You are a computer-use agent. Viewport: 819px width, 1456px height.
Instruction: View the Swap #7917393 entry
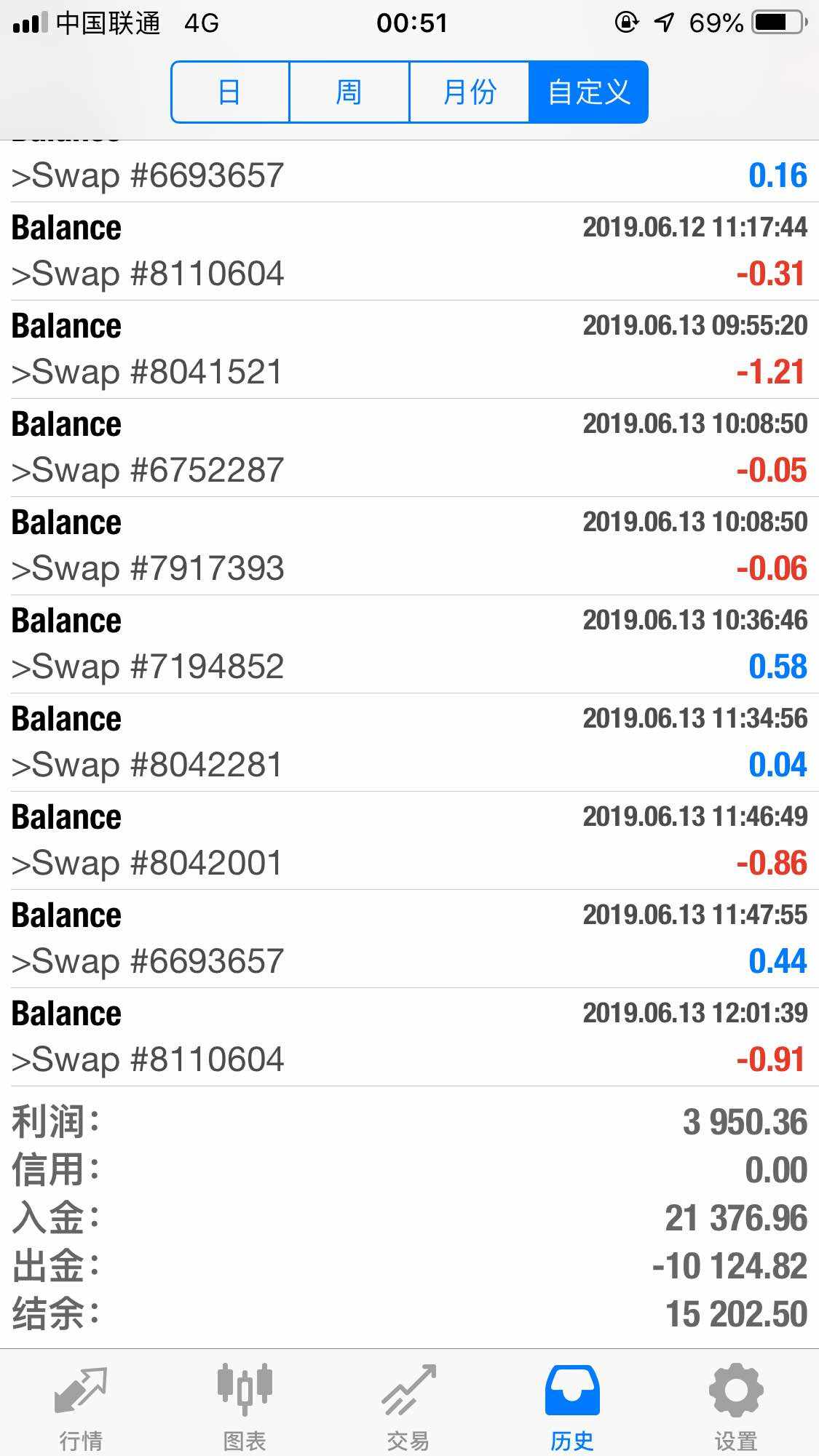[409, 546]
